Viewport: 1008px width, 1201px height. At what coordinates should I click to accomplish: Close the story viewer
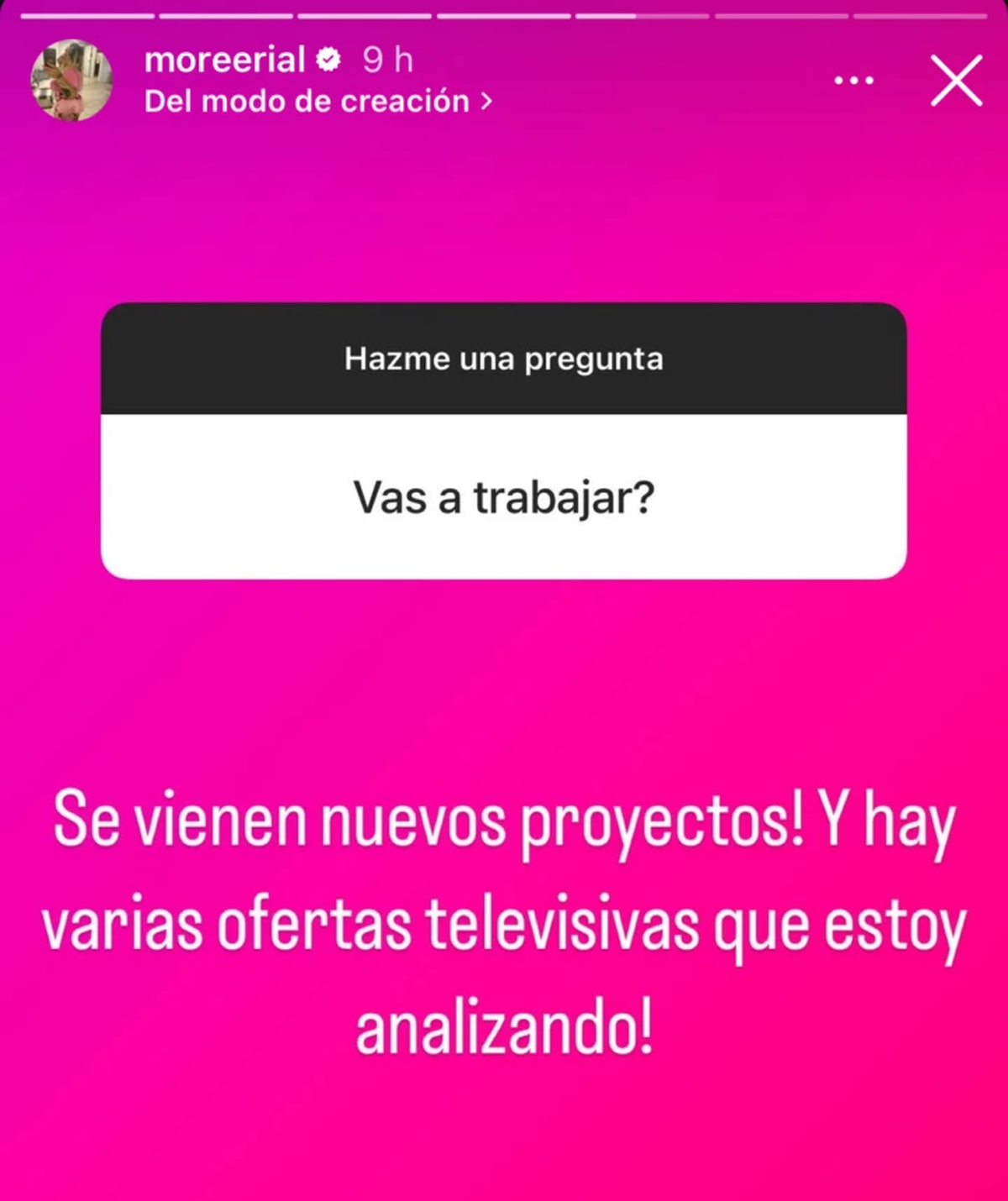[956, 81]
